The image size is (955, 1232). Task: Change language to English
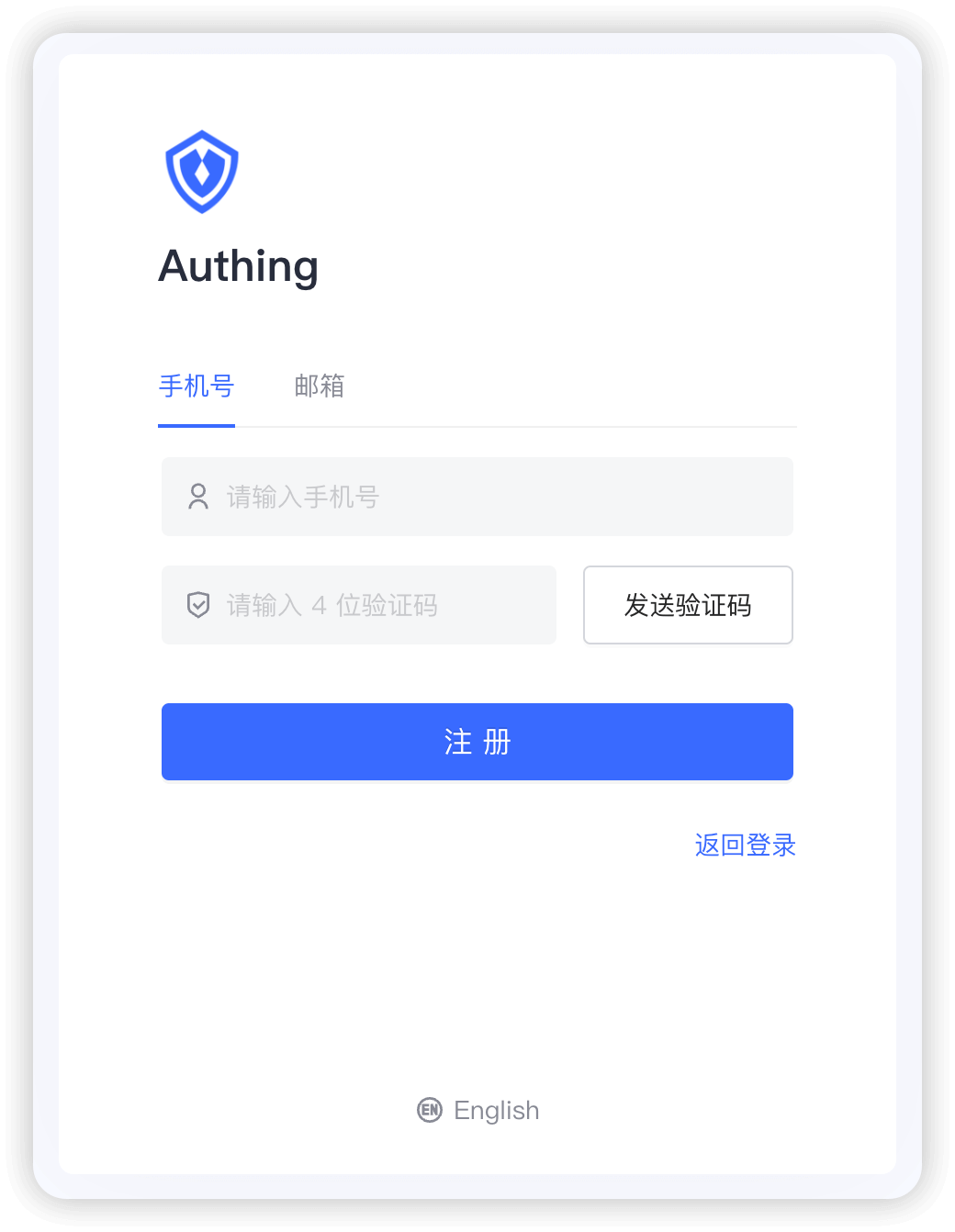point(478,1110)
